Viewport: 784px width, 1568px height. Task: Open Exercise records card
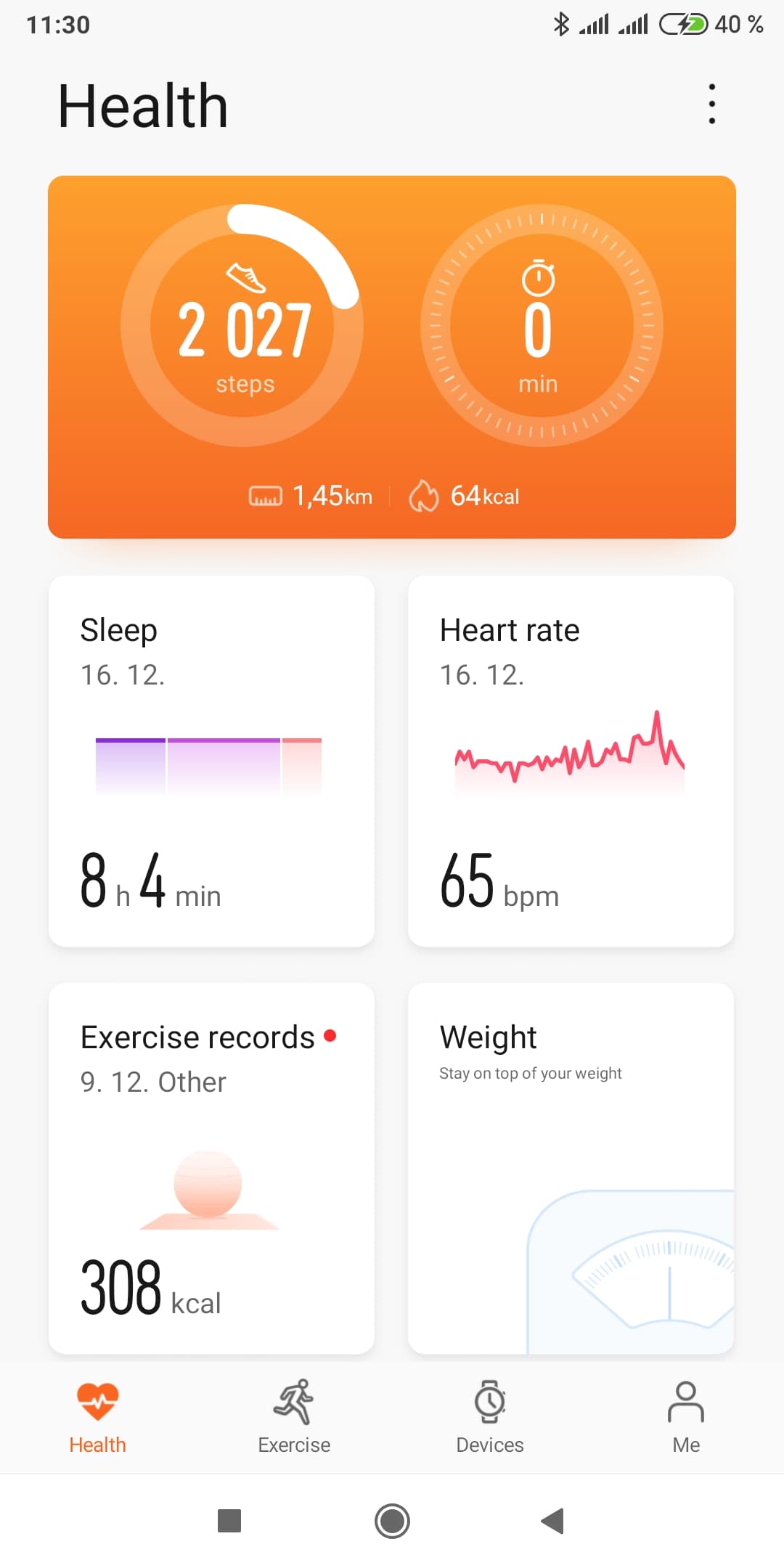(211, 1168)
